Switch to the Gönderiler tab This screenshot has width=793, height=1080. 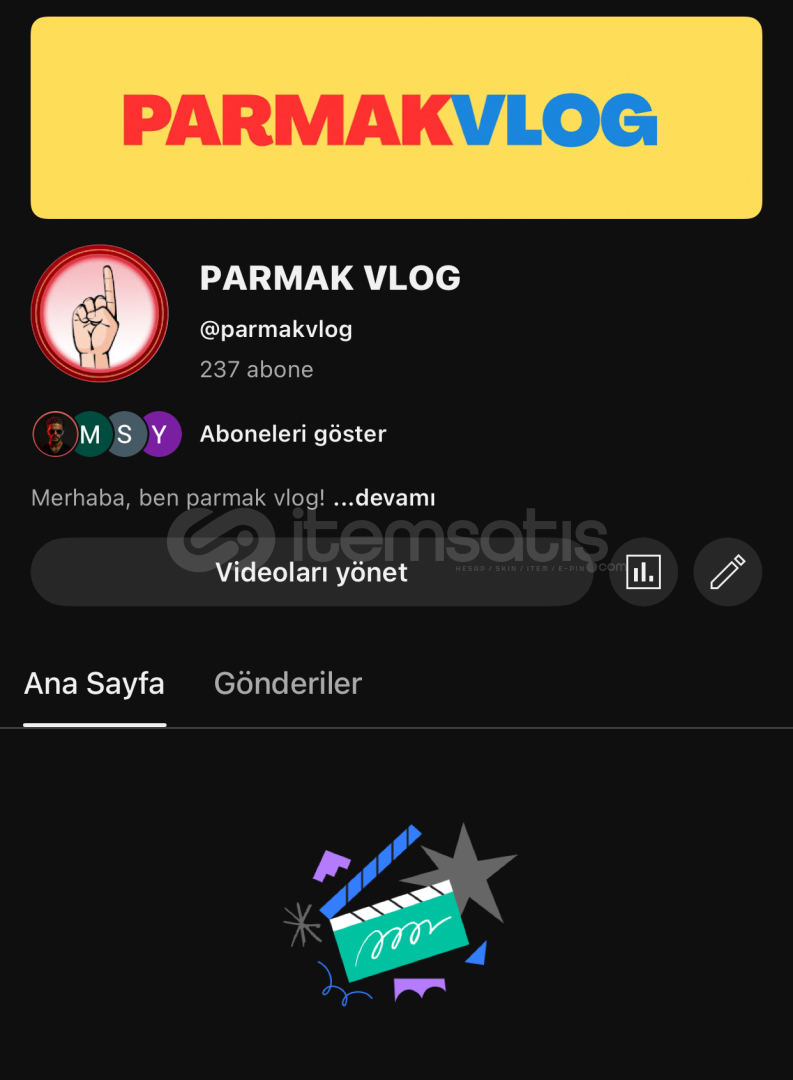(x=288, y=684)
